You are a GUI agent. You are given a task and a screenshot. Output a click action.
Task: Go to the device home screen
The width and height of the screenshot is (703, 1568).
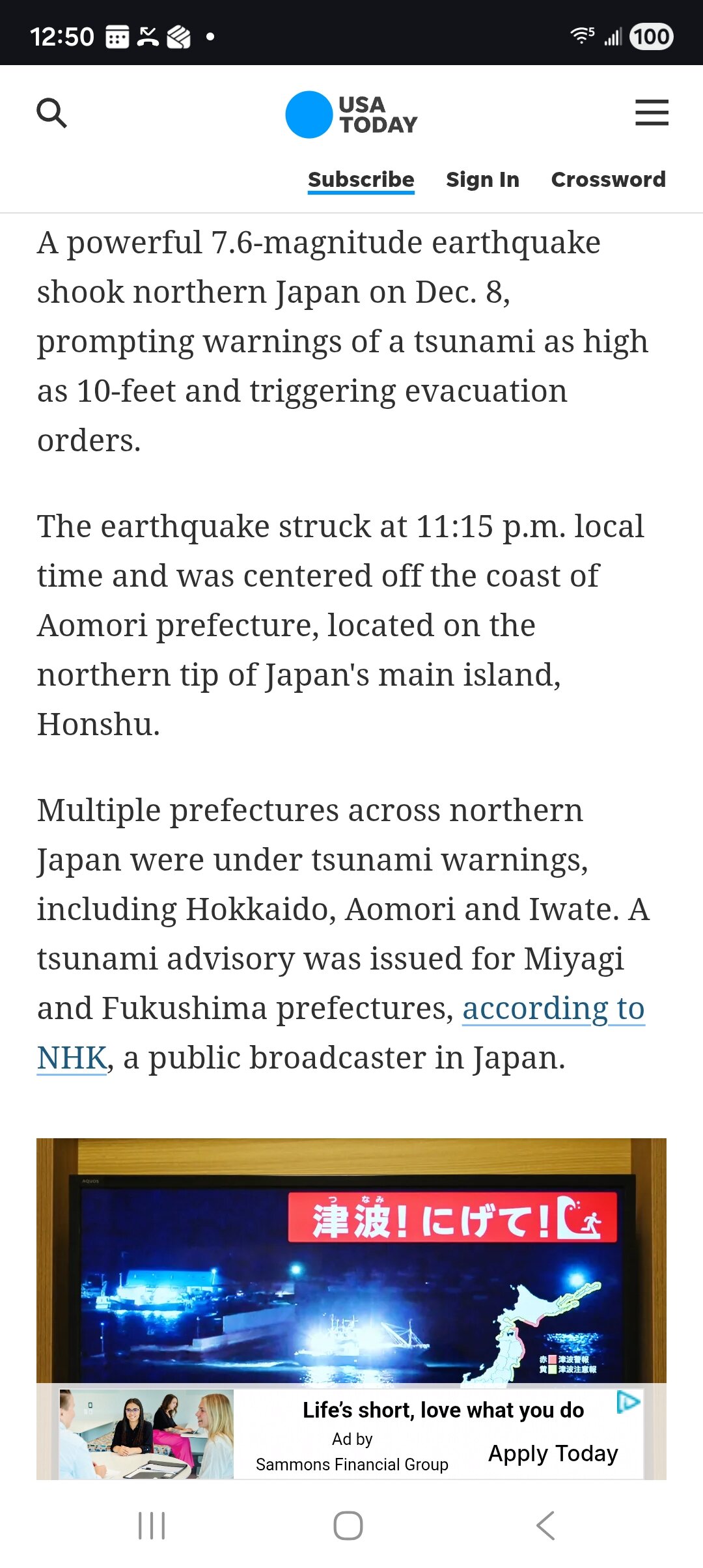(x=348, y=1526)
